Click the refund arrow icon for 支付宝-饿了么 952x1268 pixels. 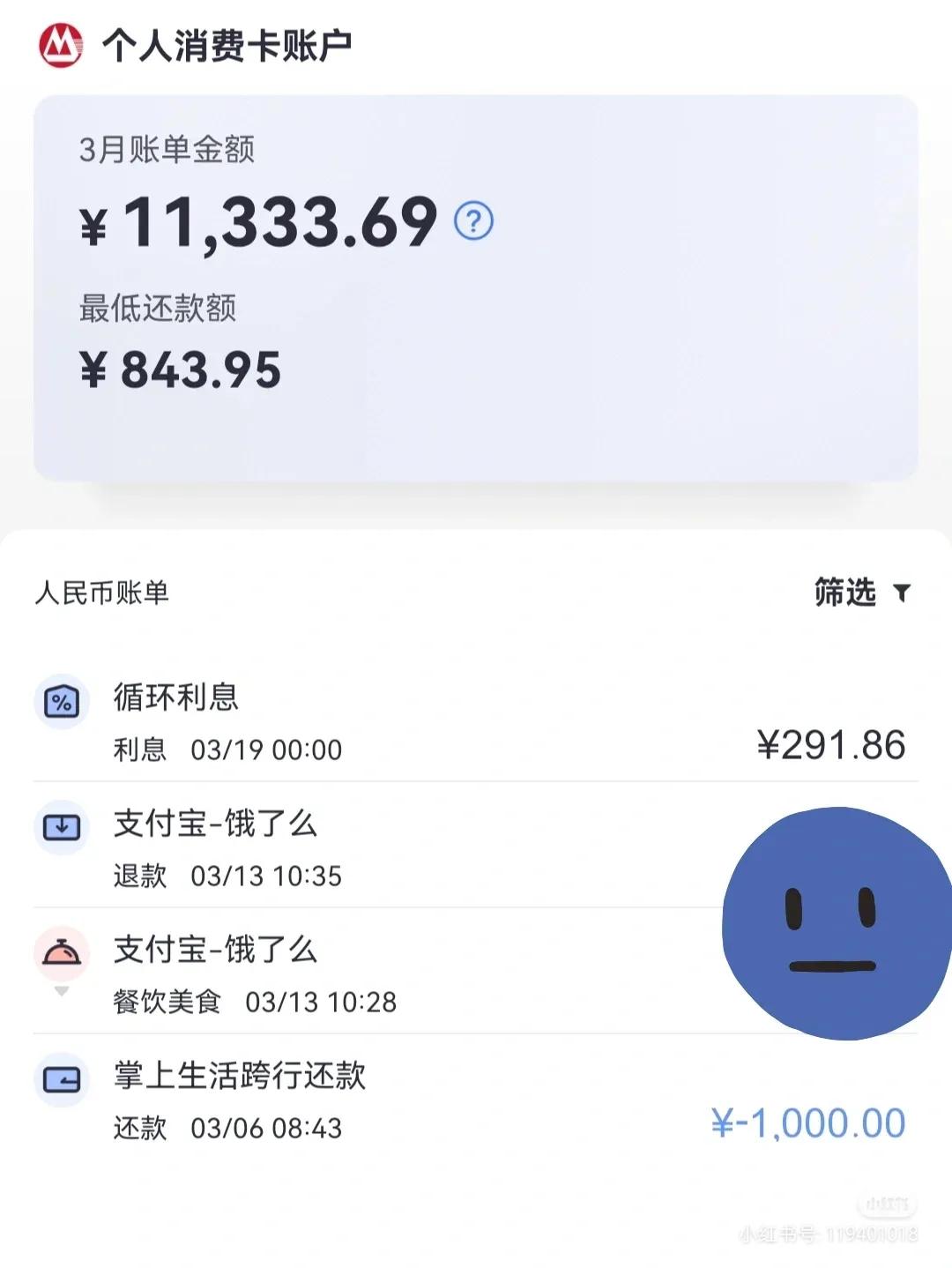(x=61, y=826)
